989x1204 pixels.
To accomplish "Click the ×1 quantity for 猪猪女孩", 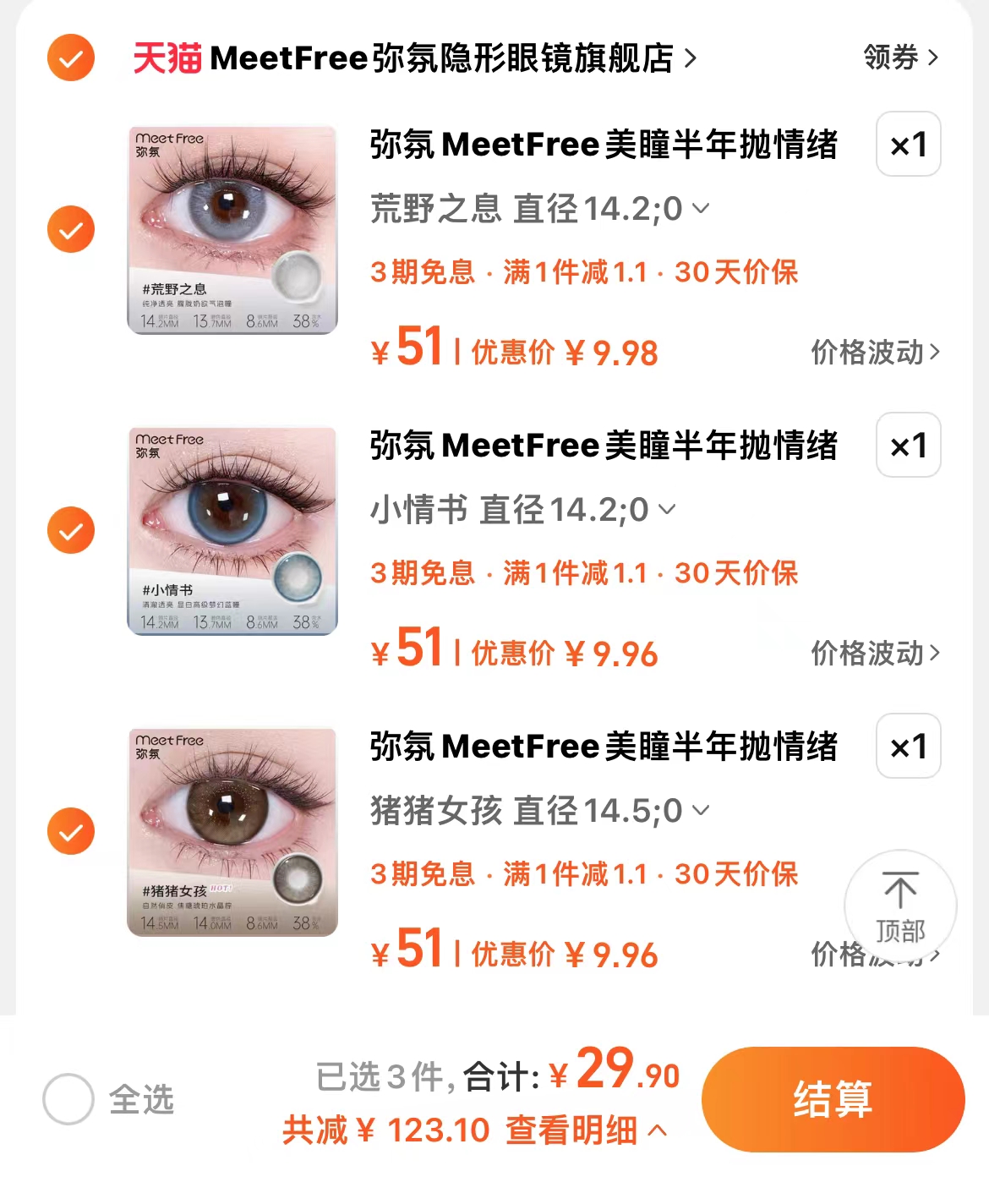I will [x=909, y=747].
